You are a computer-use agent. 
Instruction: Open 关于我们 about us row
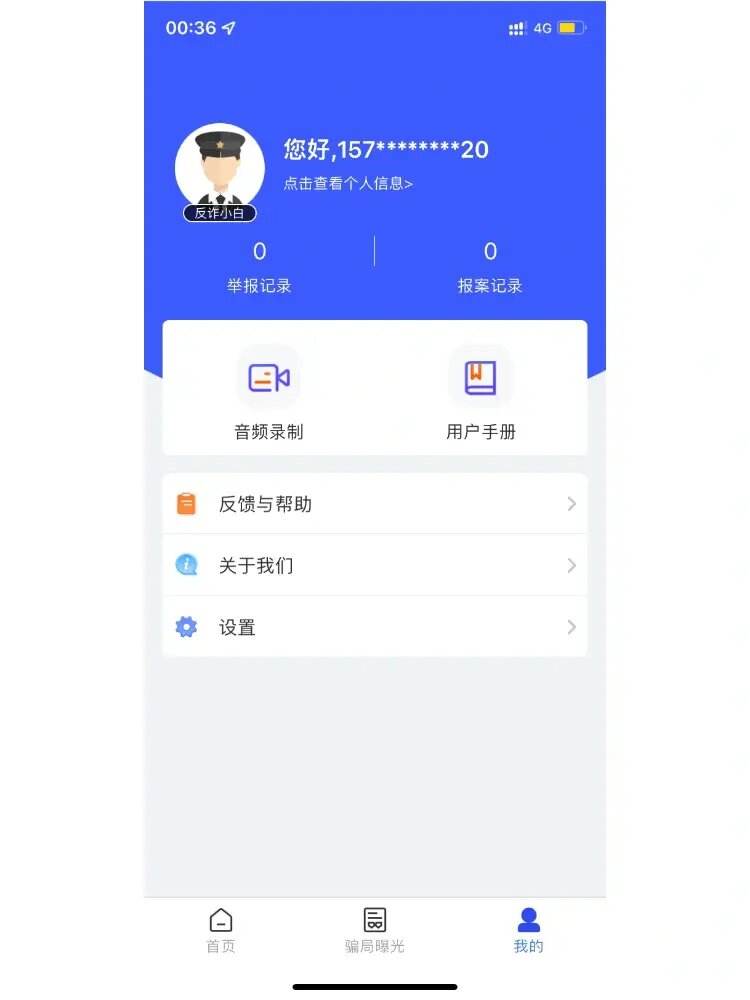tap(374, 566)
